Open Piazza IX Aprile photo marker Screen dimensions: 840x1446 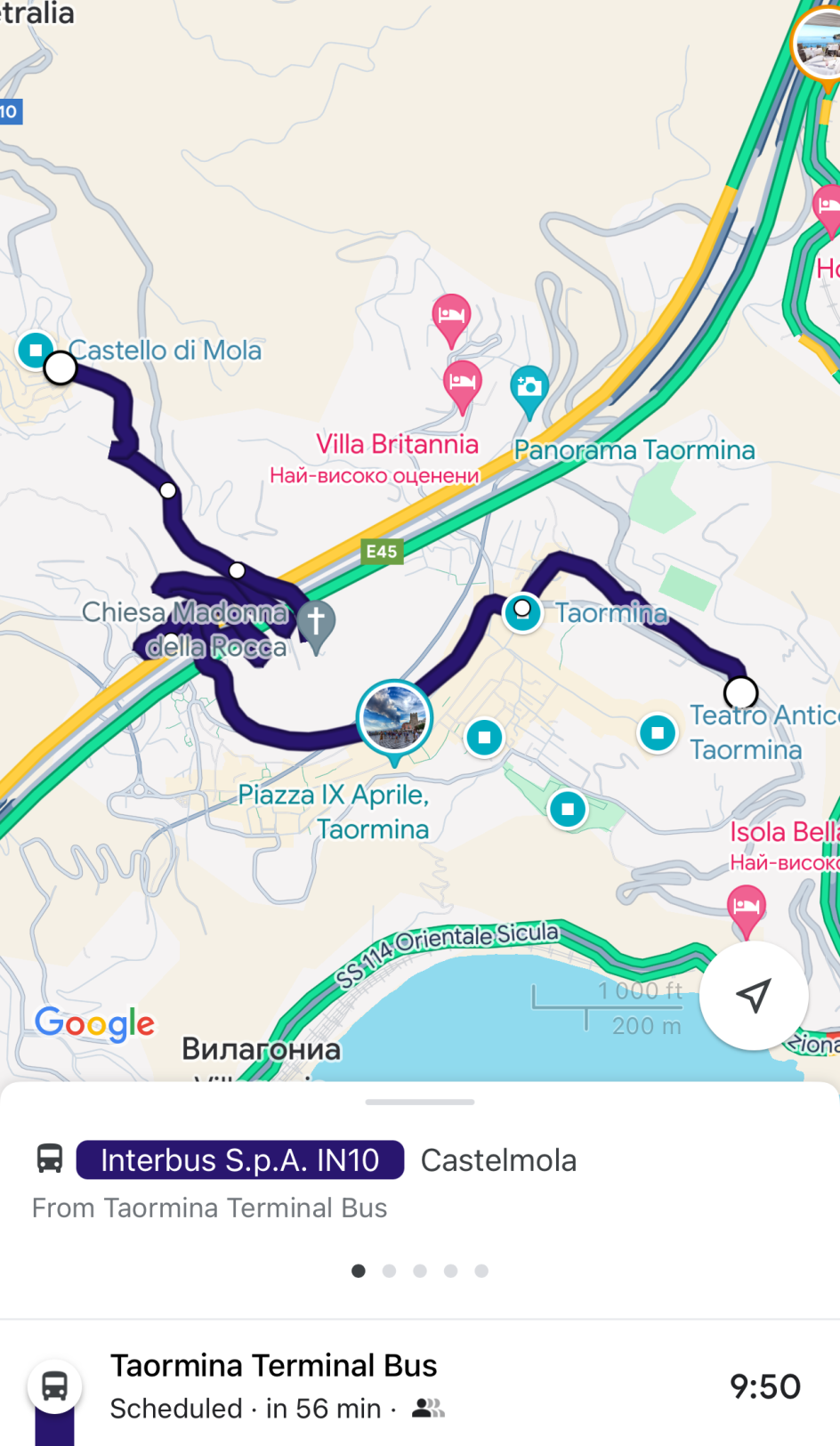click(394, 717)
